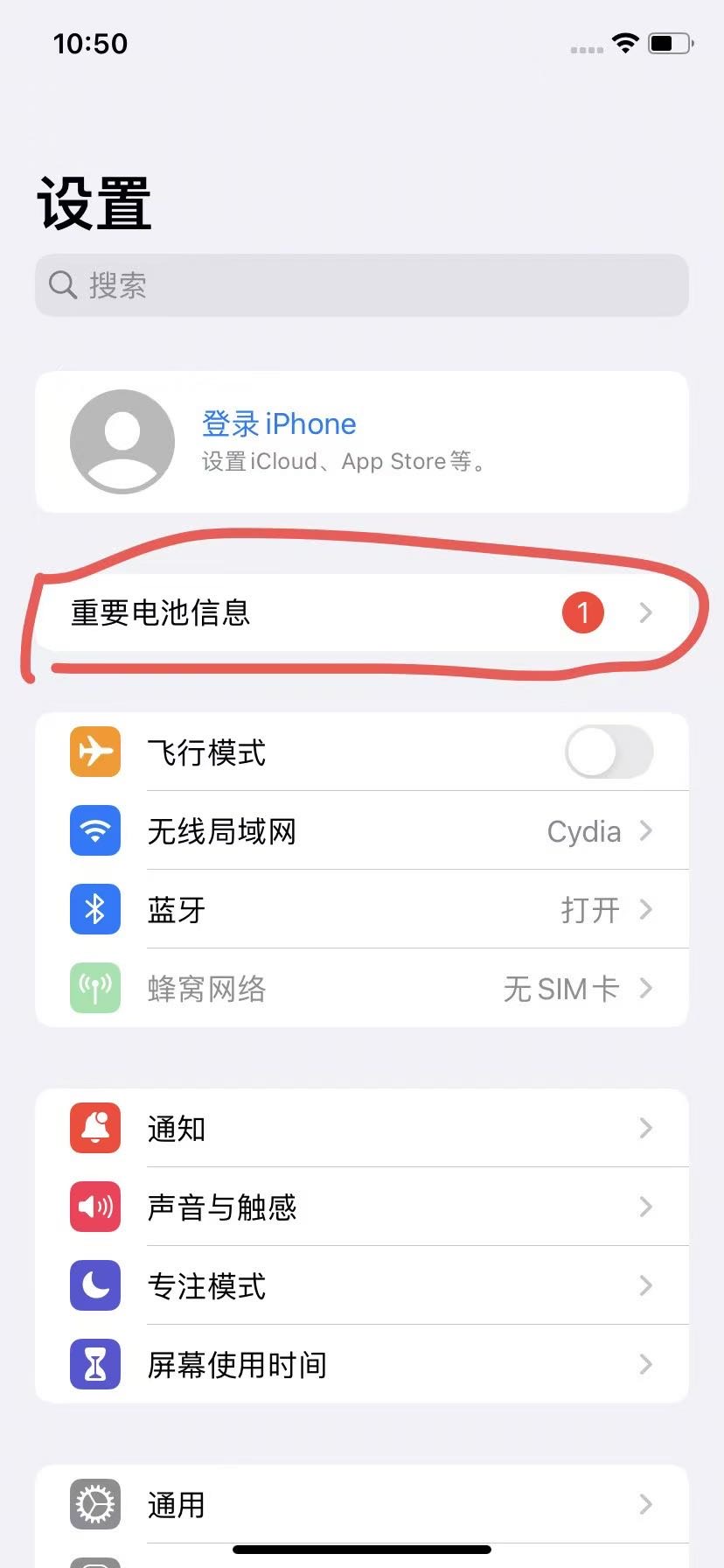The width and height of the screenshot is (724, 1568).
Task: Open 蓝牙 Bluetooth settings
Action: 362,910
